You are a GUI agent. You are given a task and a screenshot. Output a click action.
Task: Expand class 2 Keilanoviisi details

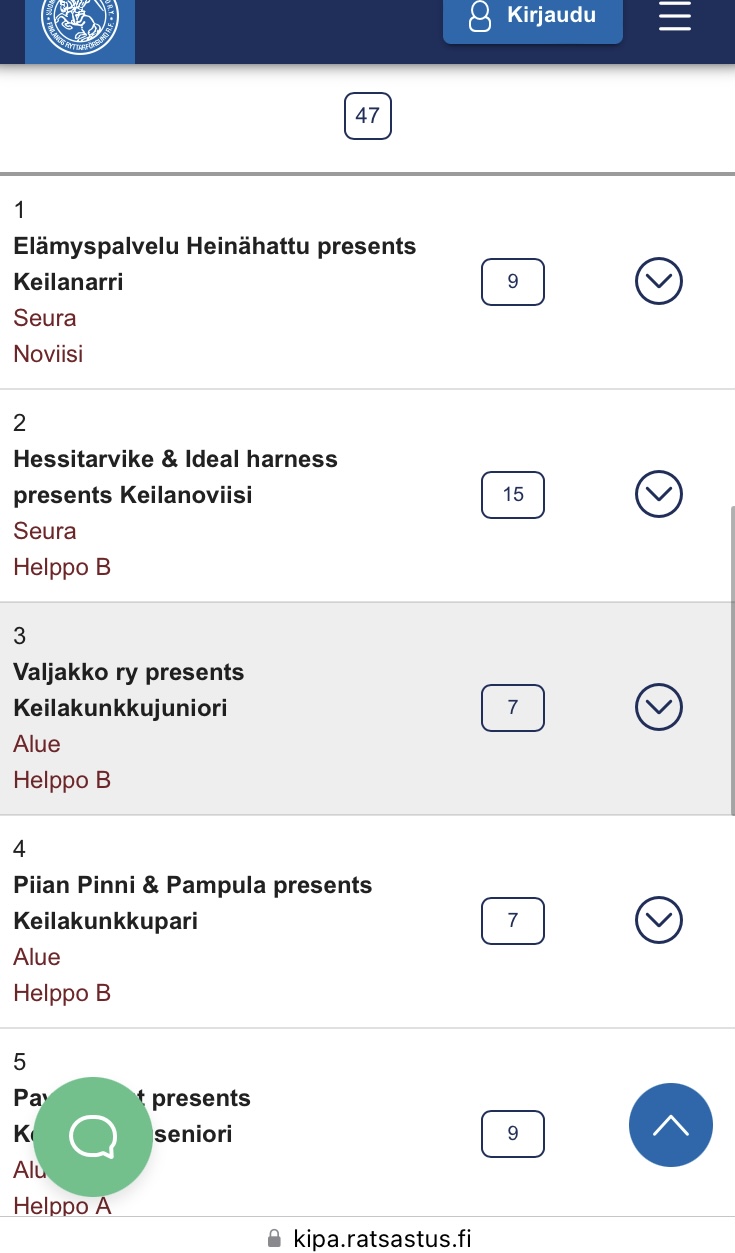tap(659, 494)
